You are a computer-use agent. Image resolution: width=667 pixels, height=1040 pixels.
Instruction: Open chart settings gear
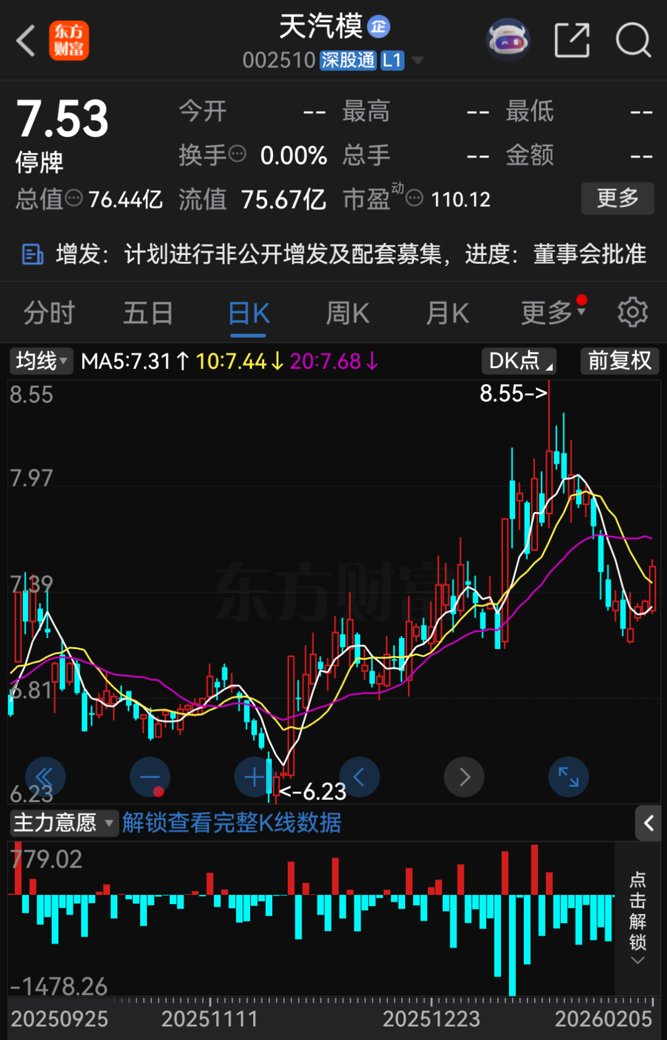tap(632, 313)
